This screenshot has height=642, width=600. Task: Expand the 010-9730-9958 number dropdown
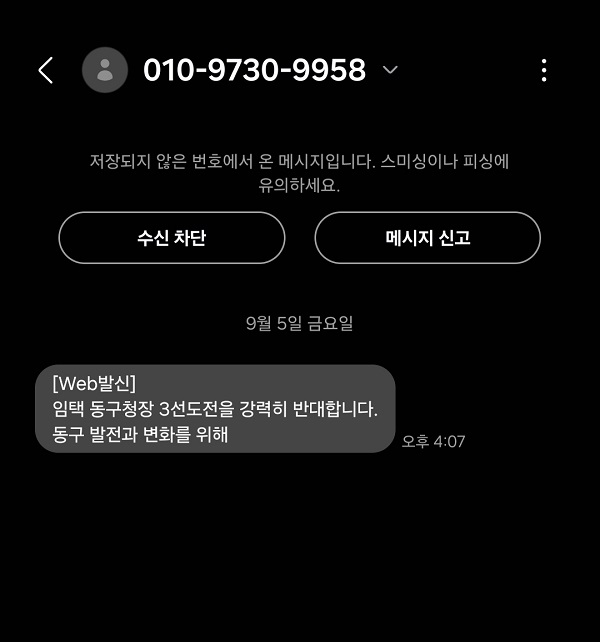coord(391,70)
